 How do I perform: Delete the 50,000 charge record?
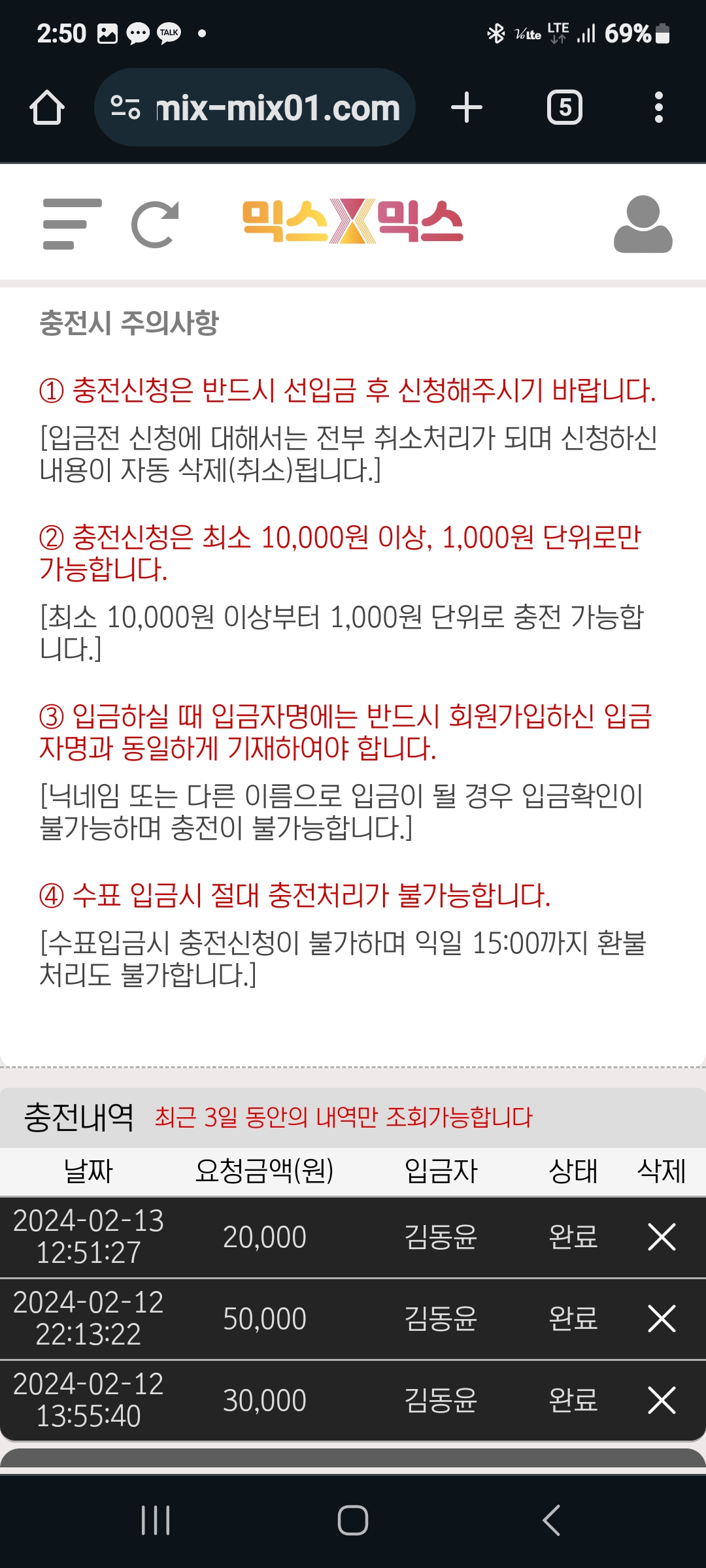[x=661, y=1318]
